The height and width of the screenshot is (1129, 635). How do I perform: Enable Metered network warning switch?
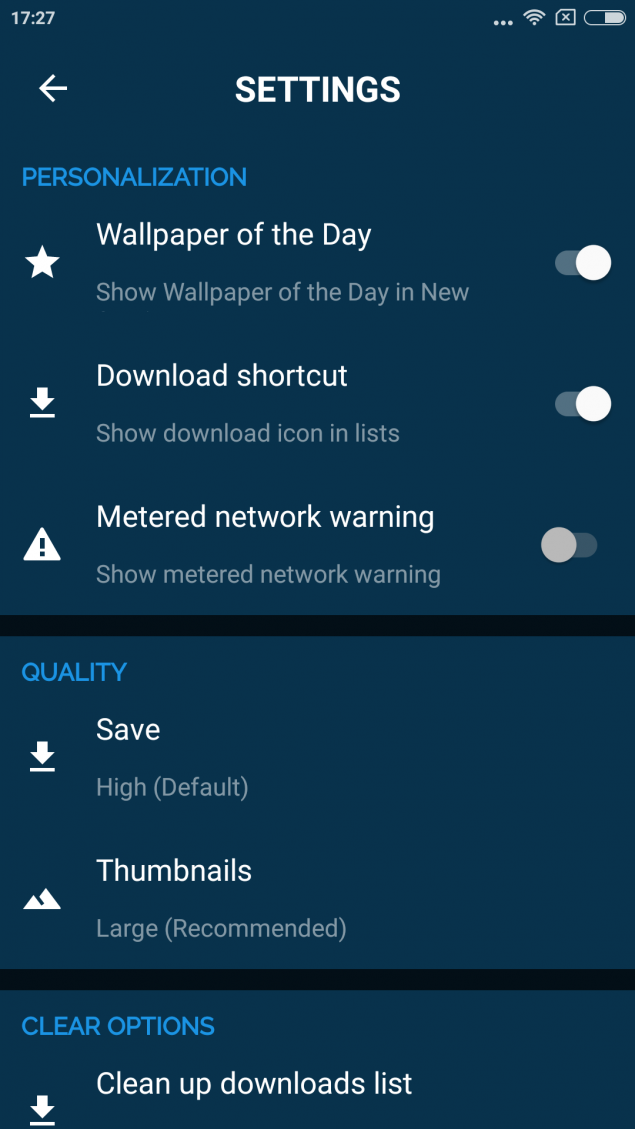[569, 545]
